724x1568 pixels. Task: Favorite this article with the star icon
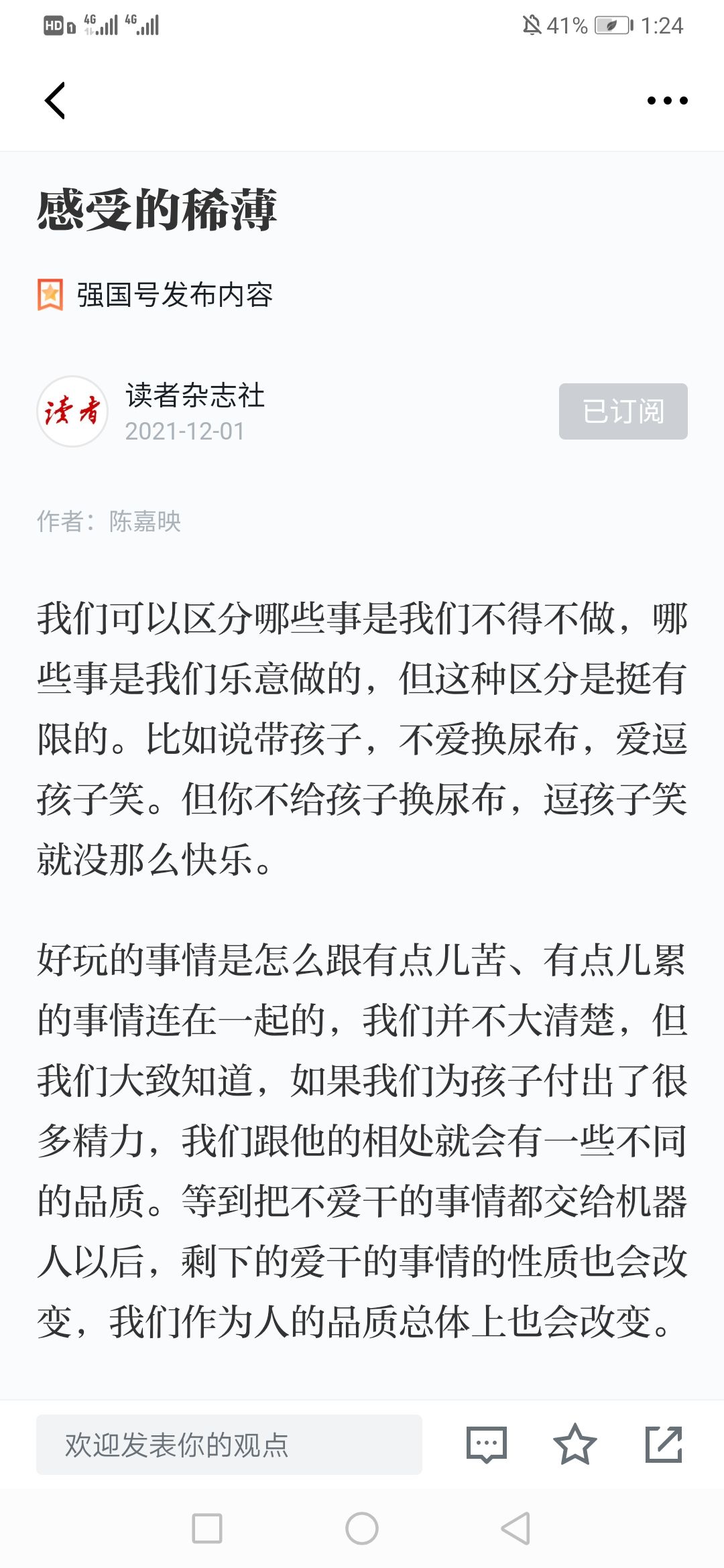[x=575, y=1445]
